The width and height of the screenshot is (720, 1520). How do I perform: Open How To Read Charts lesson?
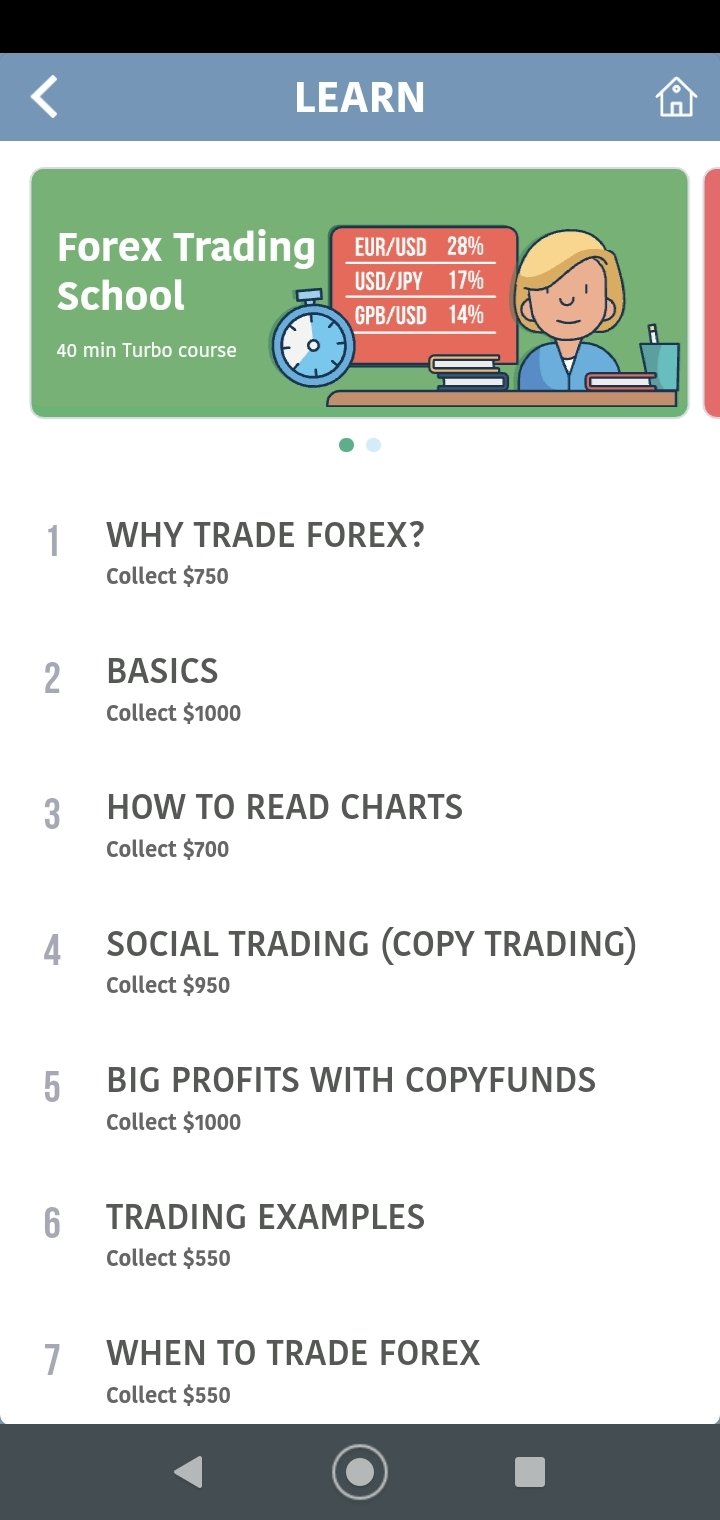(x=360, y=825)
